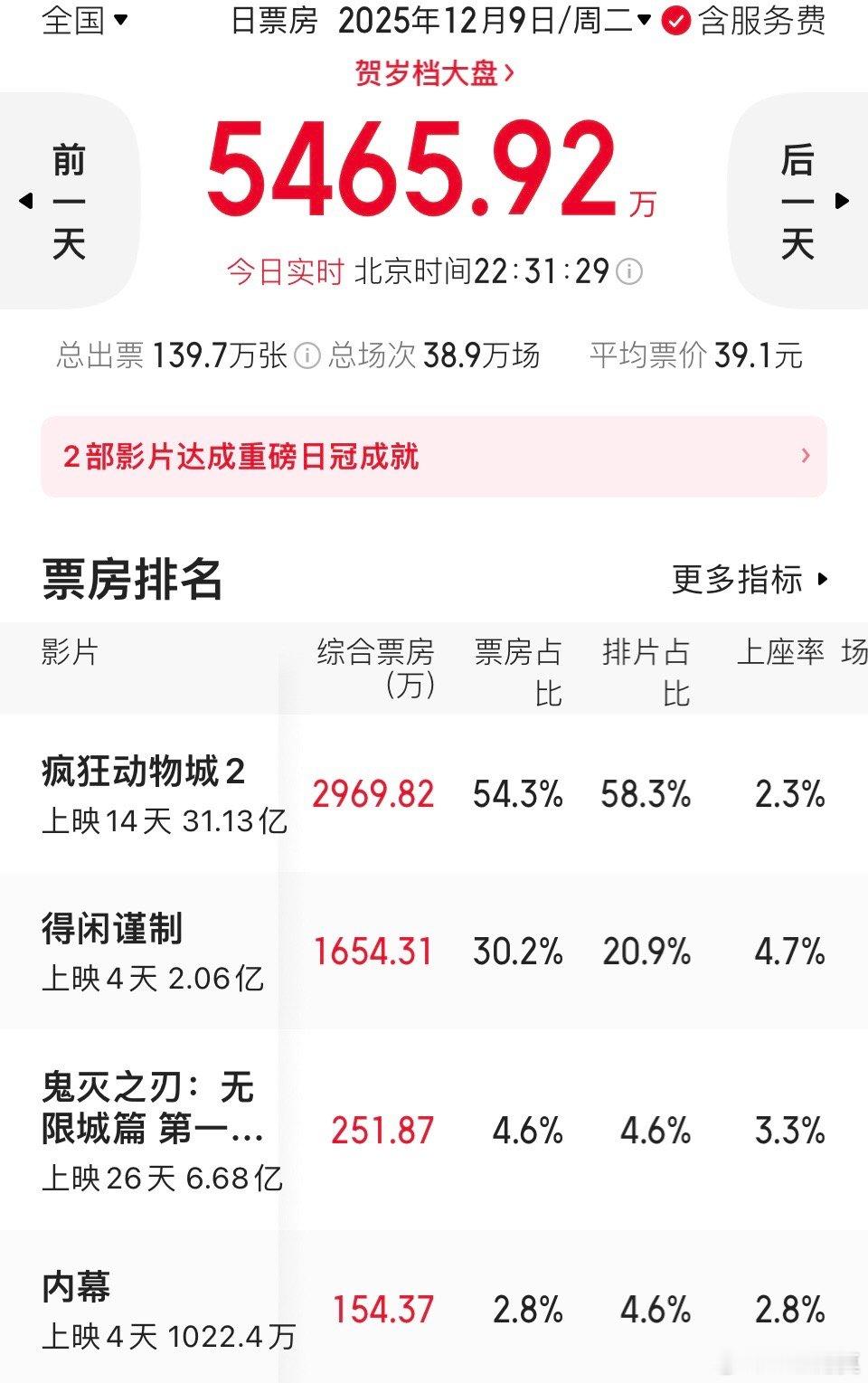868x1383 pixels.
Task: Click the left arrow beside 前一天
Action: click(24, 201)
